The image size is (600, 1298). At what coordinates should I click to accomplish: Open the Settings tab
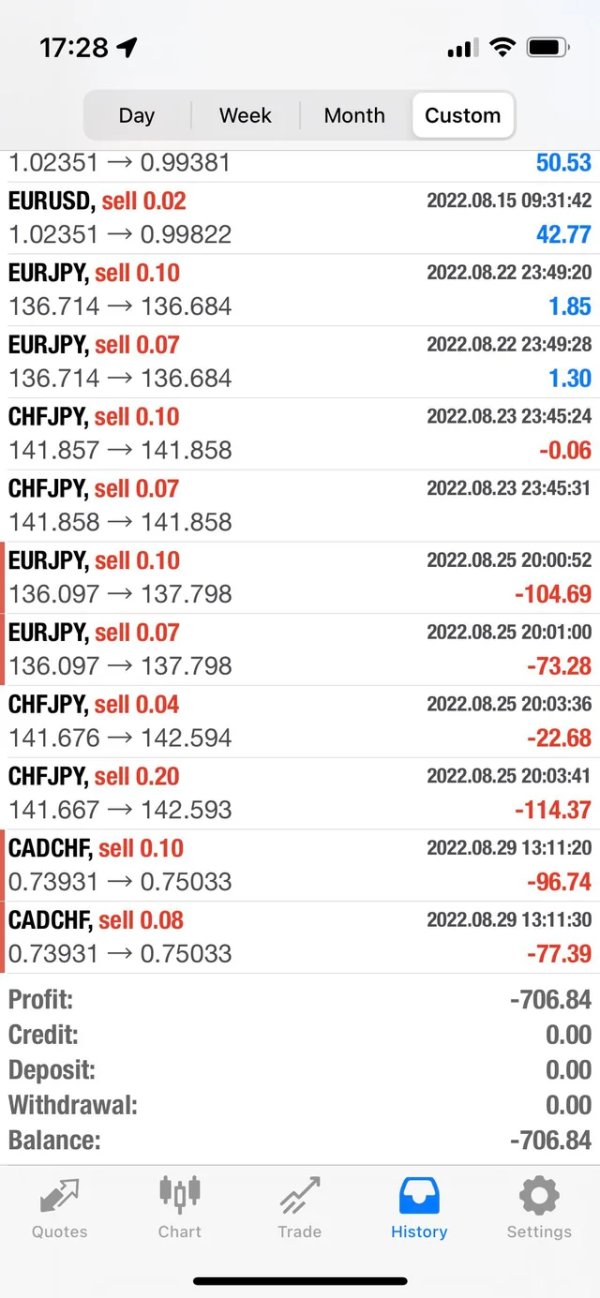[539, 1208]
